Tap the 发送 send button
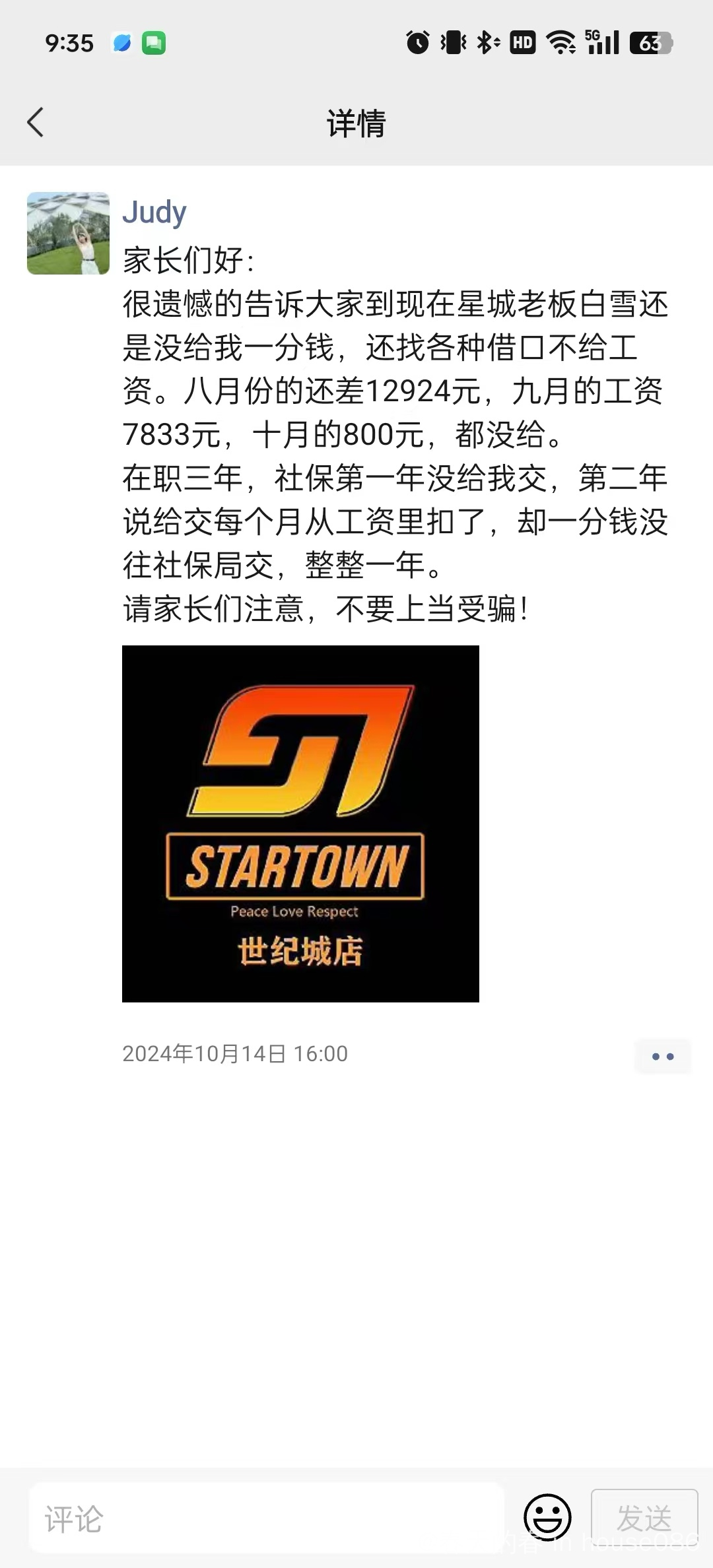The height and width of the screenshot is (1568, 713). 644,1518
